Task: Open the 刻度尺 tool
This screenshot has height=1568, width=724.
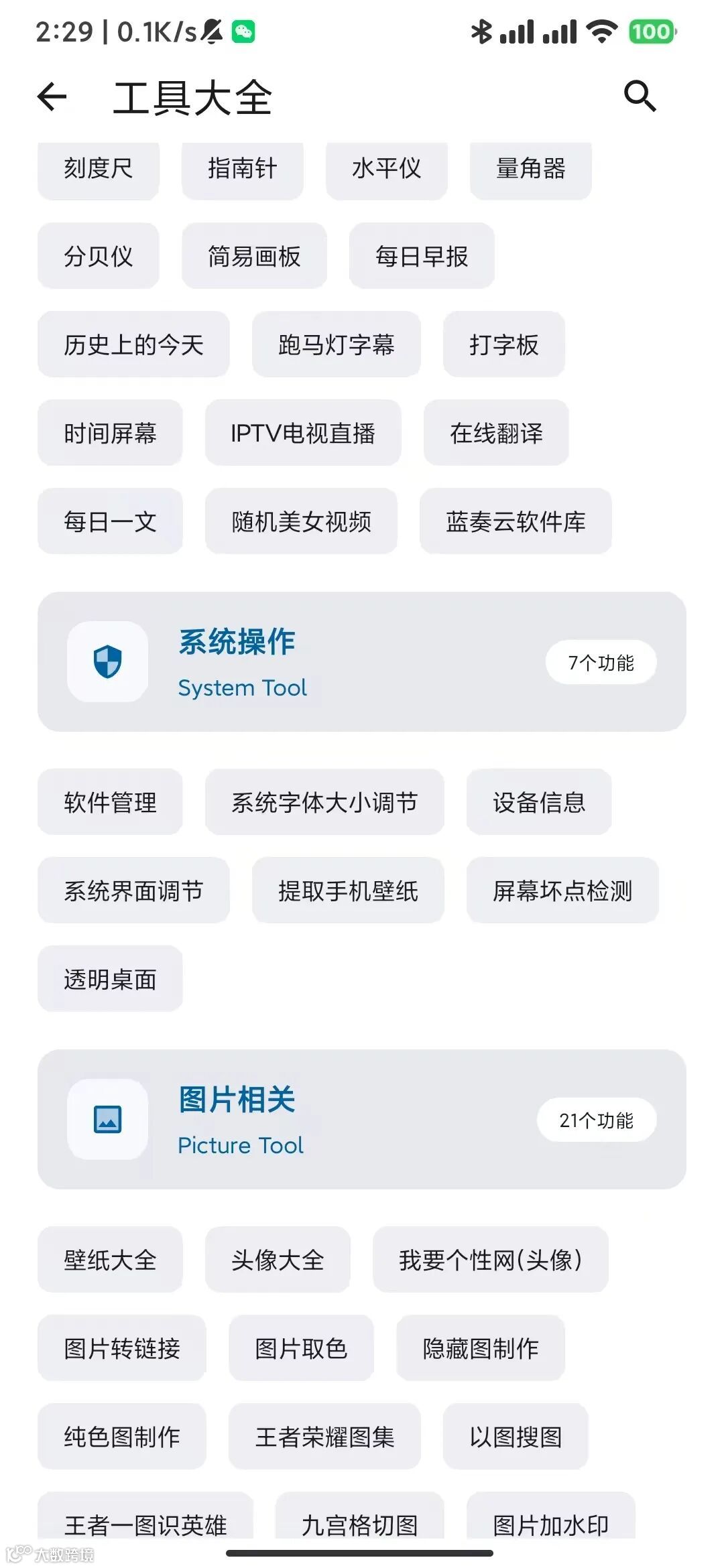Action: [99, 169]
